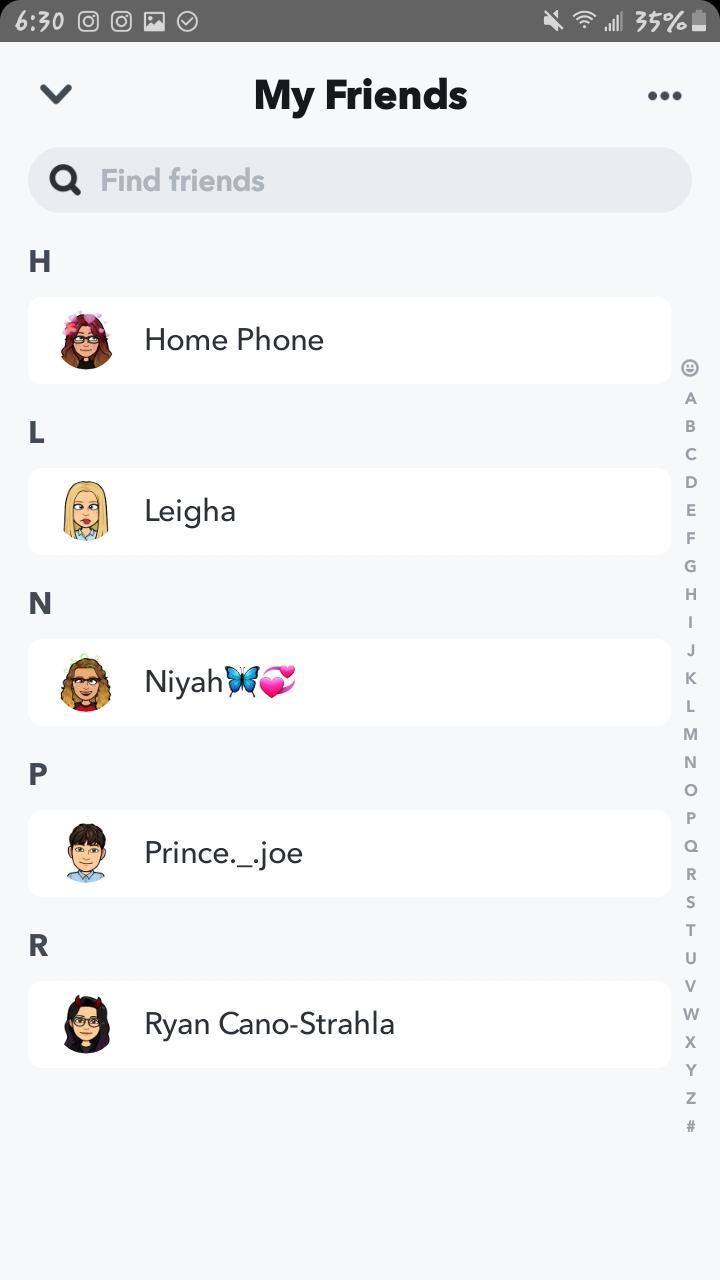The image size is (720, 1280).
Task: Jump to letter N in the alphabet index
Action: (x=690, y=762)
